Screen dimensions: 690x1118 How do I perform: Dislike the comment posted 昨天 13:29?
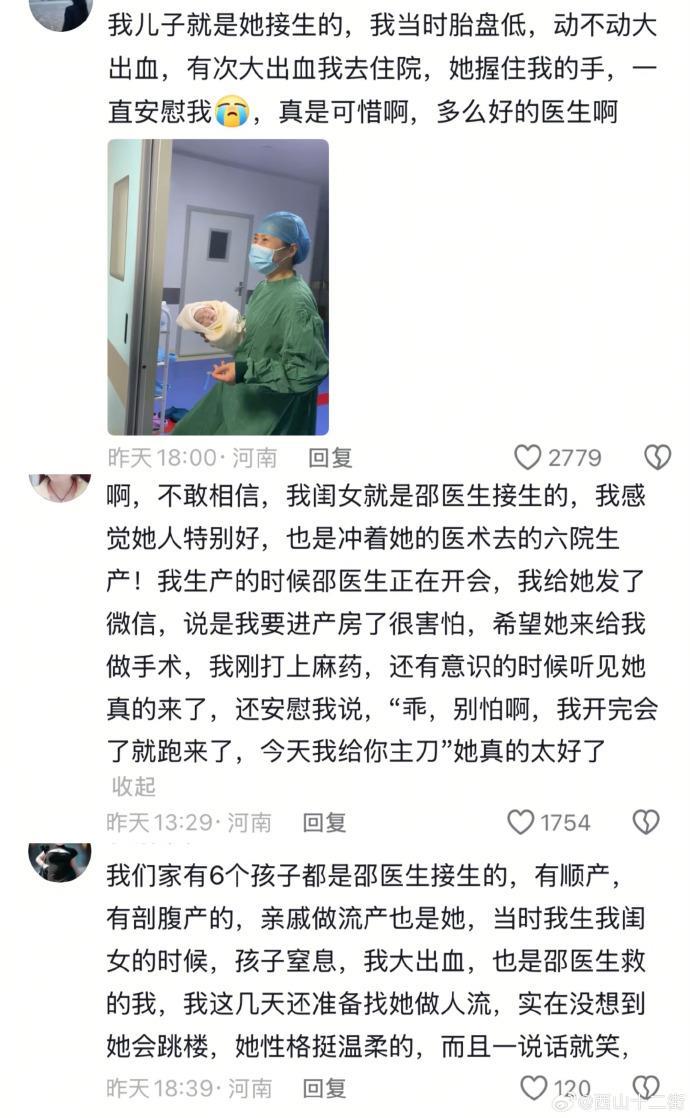click(x=646, y=823)
